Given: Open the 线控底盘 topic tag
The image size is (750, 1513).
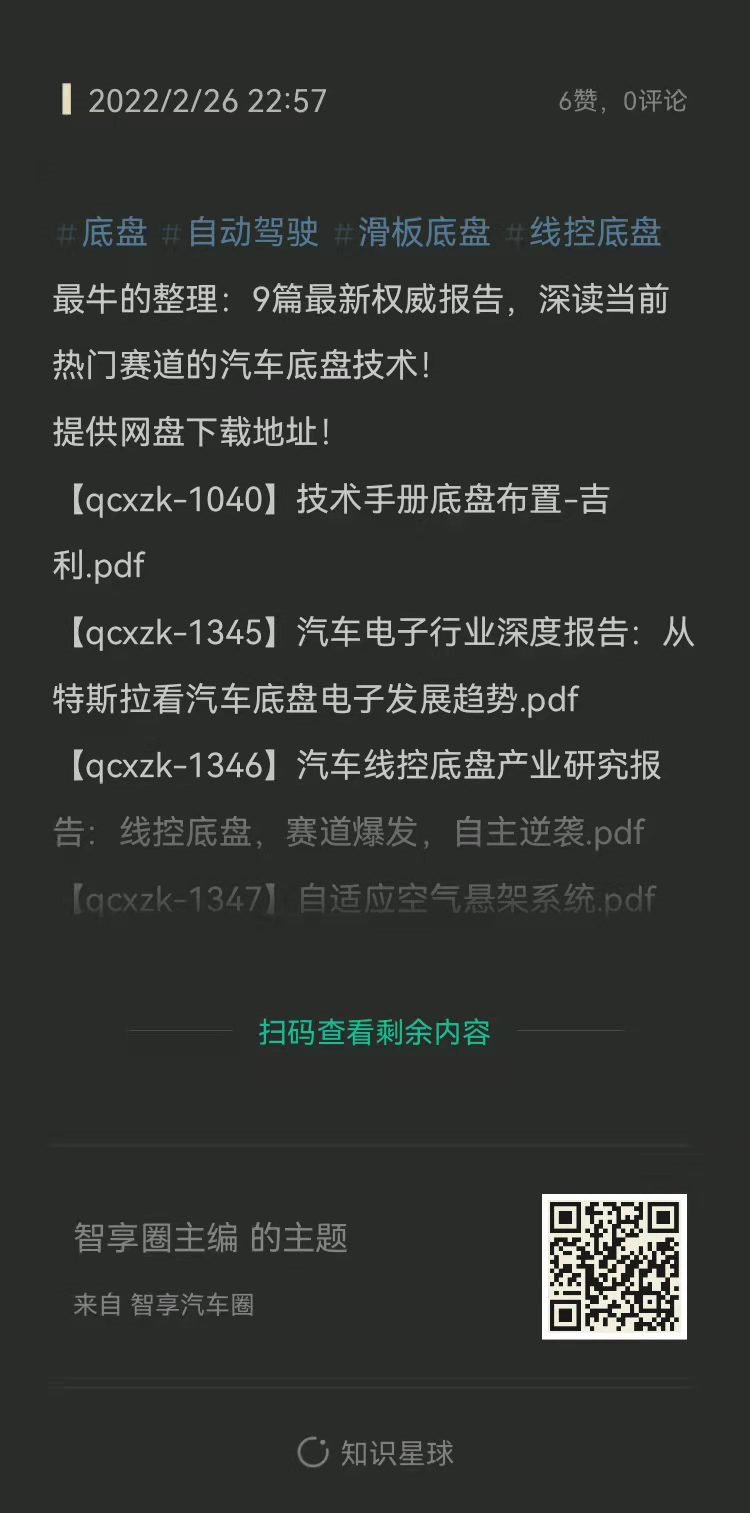Looking at the screenshot, I should click(597, 233).
